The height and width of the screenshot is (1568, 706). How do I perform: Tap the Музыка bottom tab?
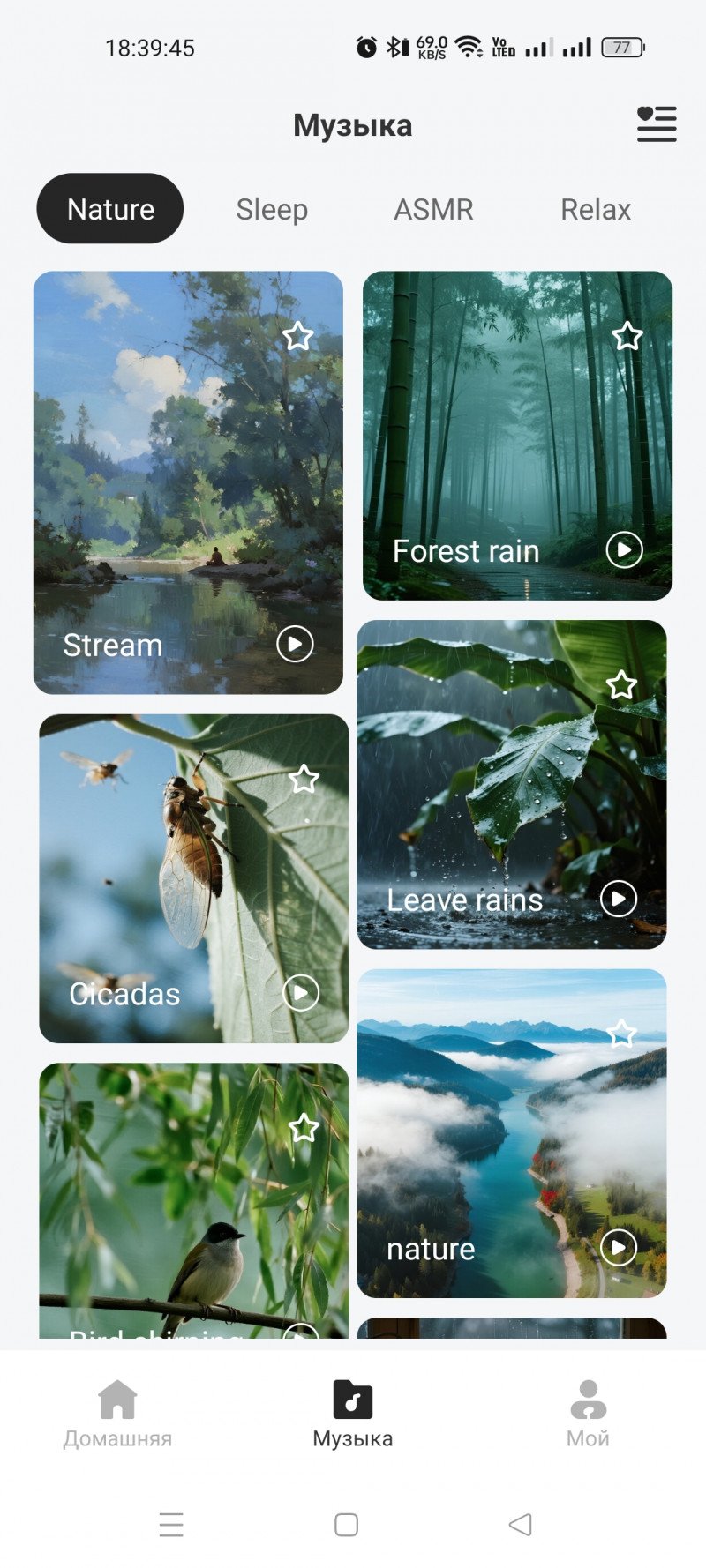pyautogui.click(x=353, y=1415)
